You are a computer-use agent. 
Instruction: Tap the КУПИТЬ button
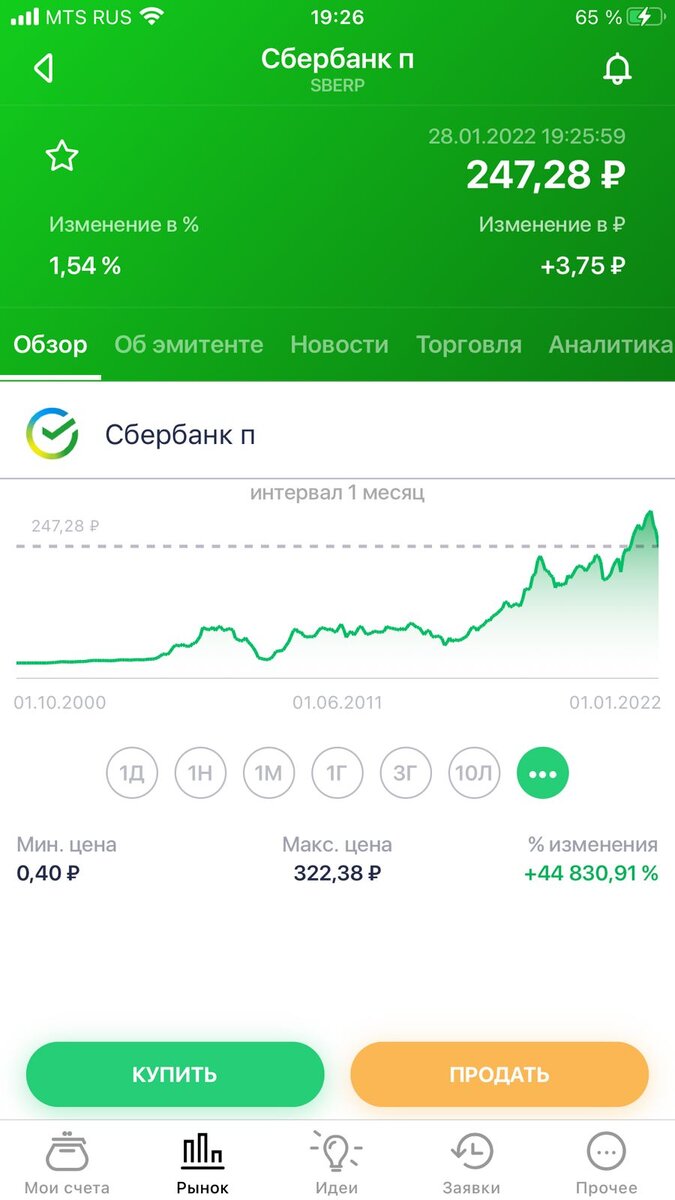(x=175, y=1075)
